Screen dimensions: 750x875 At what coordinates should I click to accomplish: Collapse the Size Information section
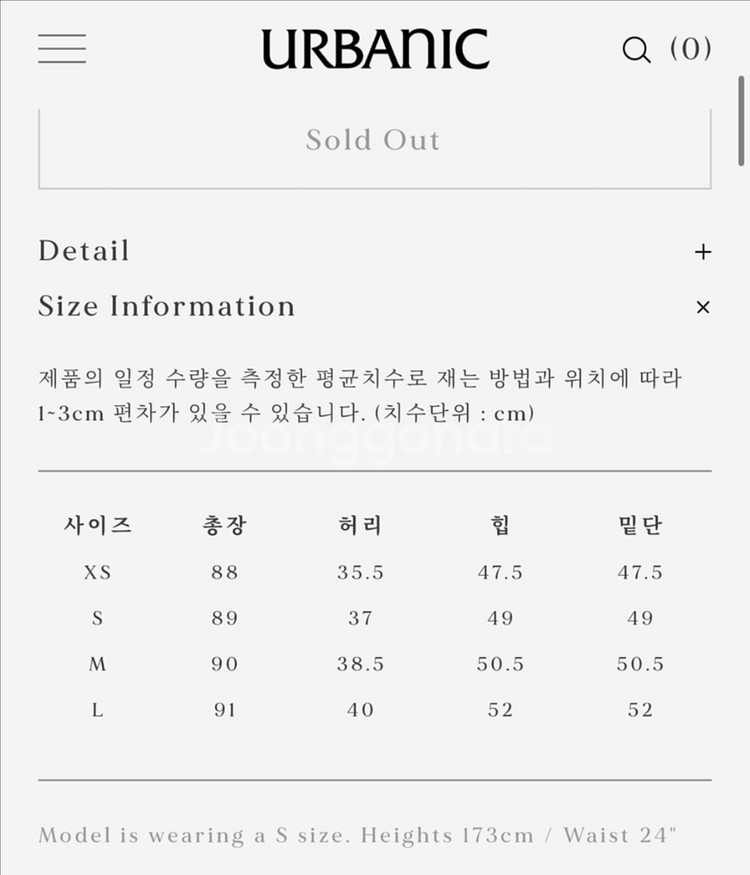pos(703,307)
